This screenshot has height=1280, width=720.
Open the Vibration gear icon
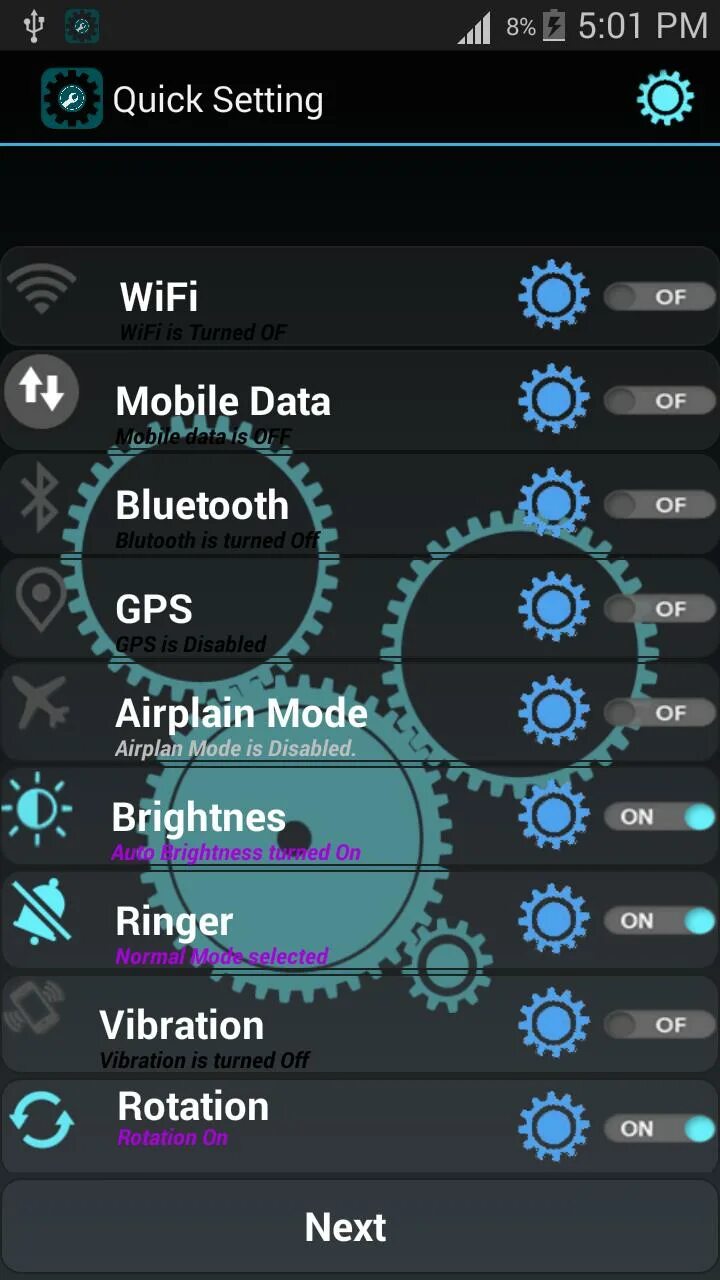554,1023
